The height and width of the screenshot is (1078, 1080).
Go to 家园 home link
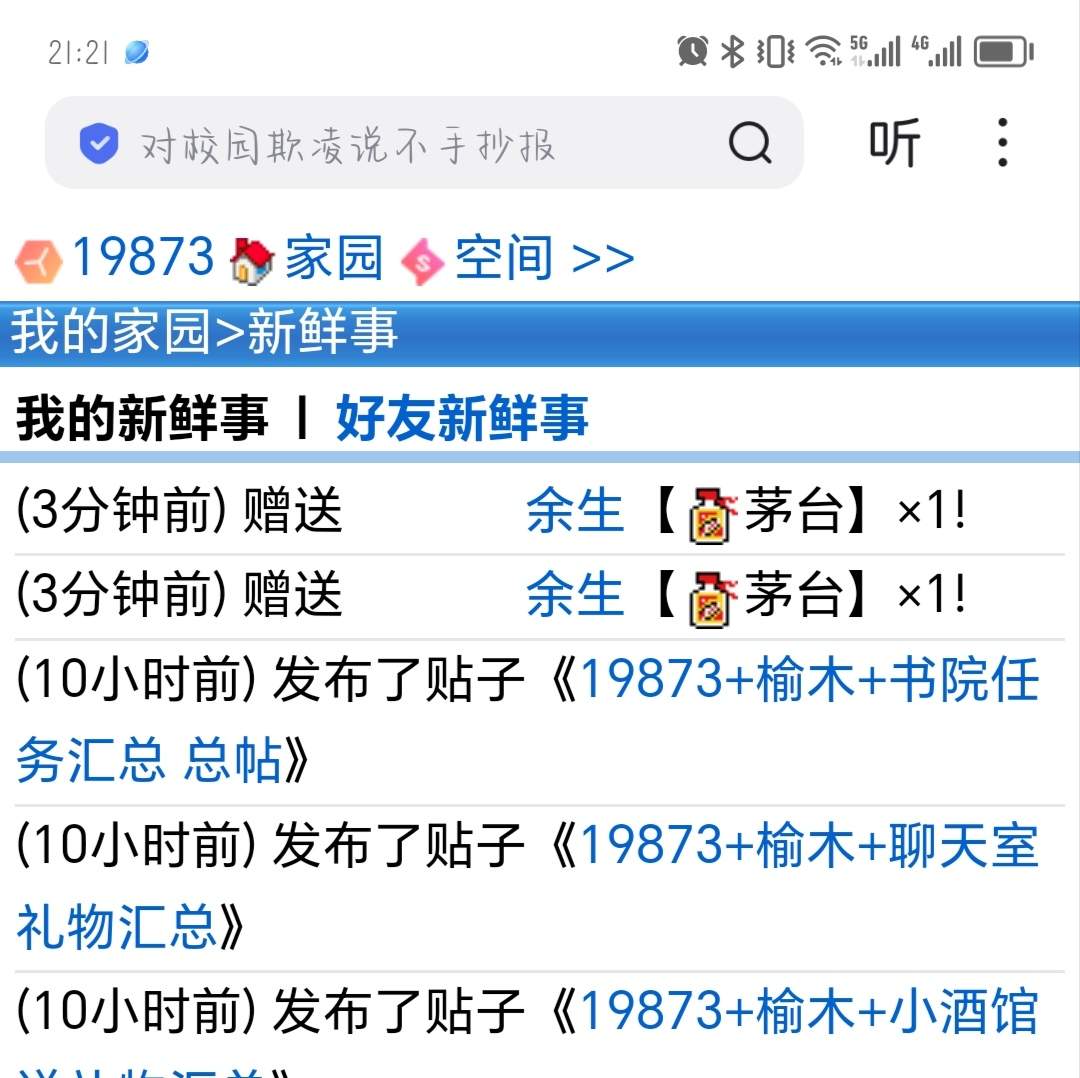pos(333,258)
